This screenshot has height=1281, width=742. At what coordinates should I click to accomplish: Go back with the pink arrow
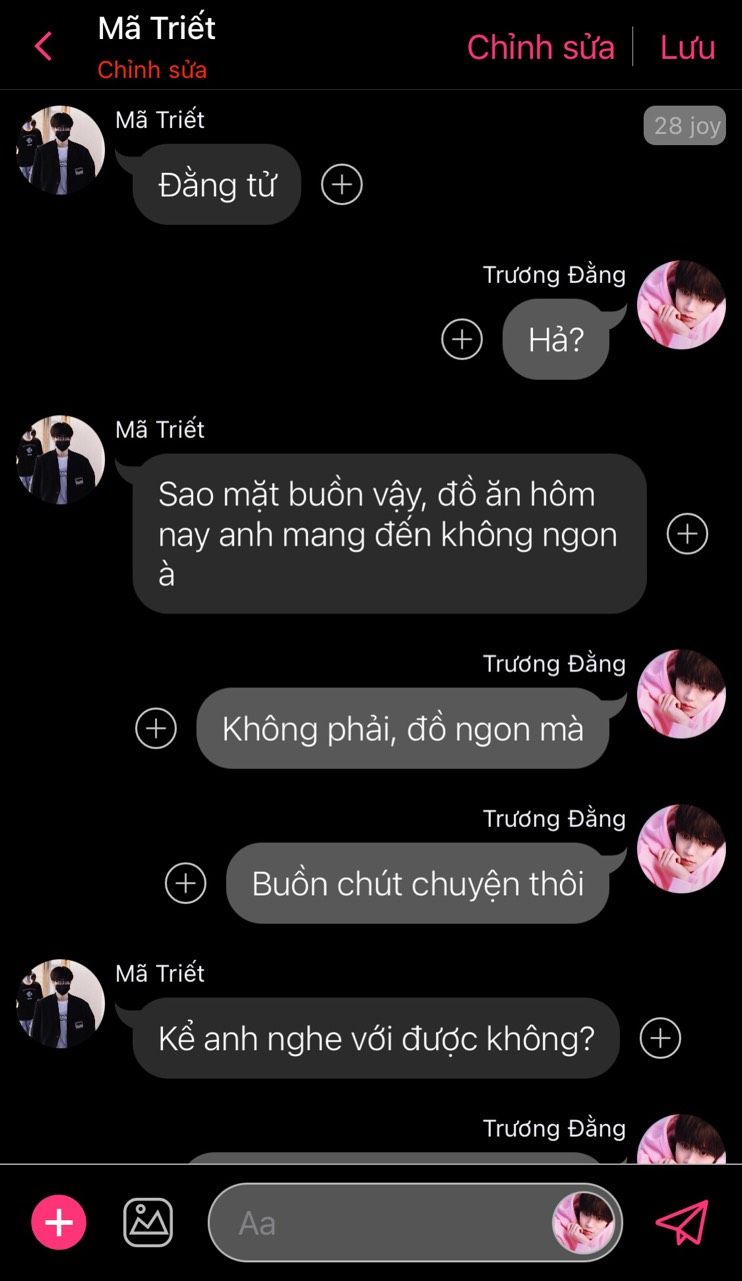click(x=43, y=46)
